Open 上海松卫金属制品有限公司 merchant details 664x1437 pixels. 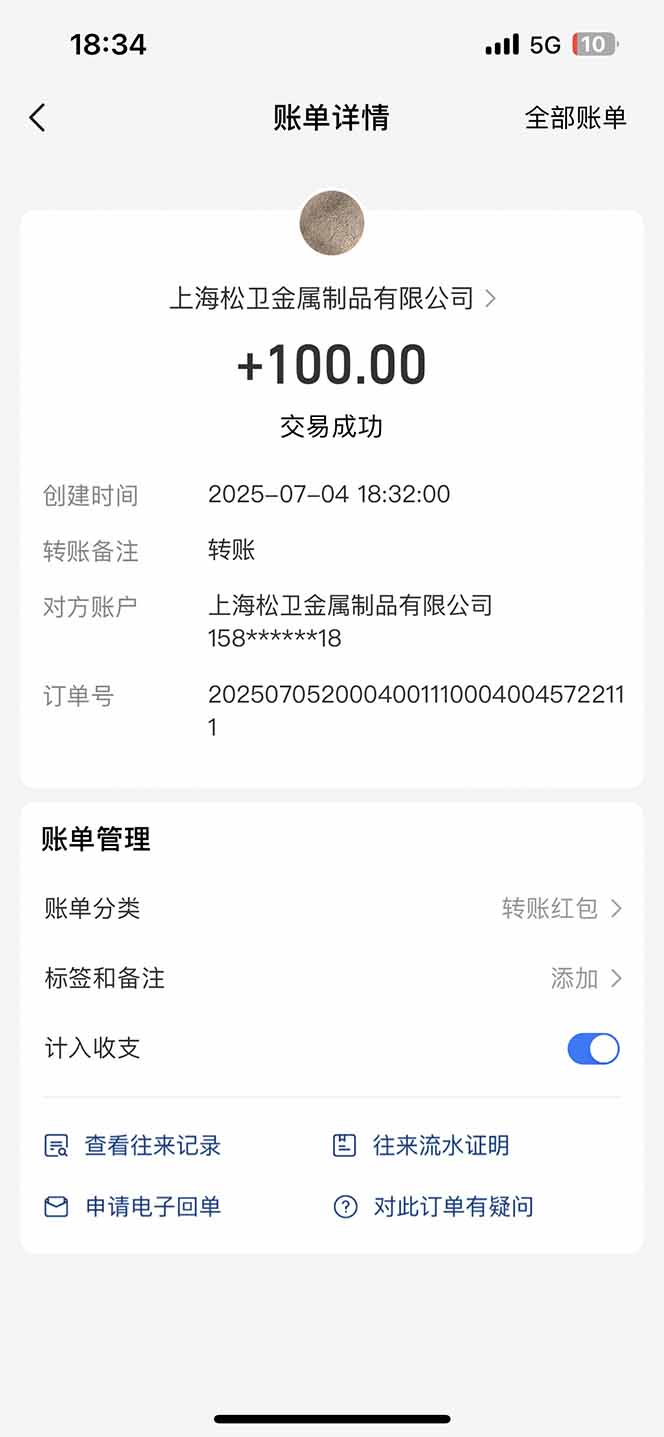(332, 298)
